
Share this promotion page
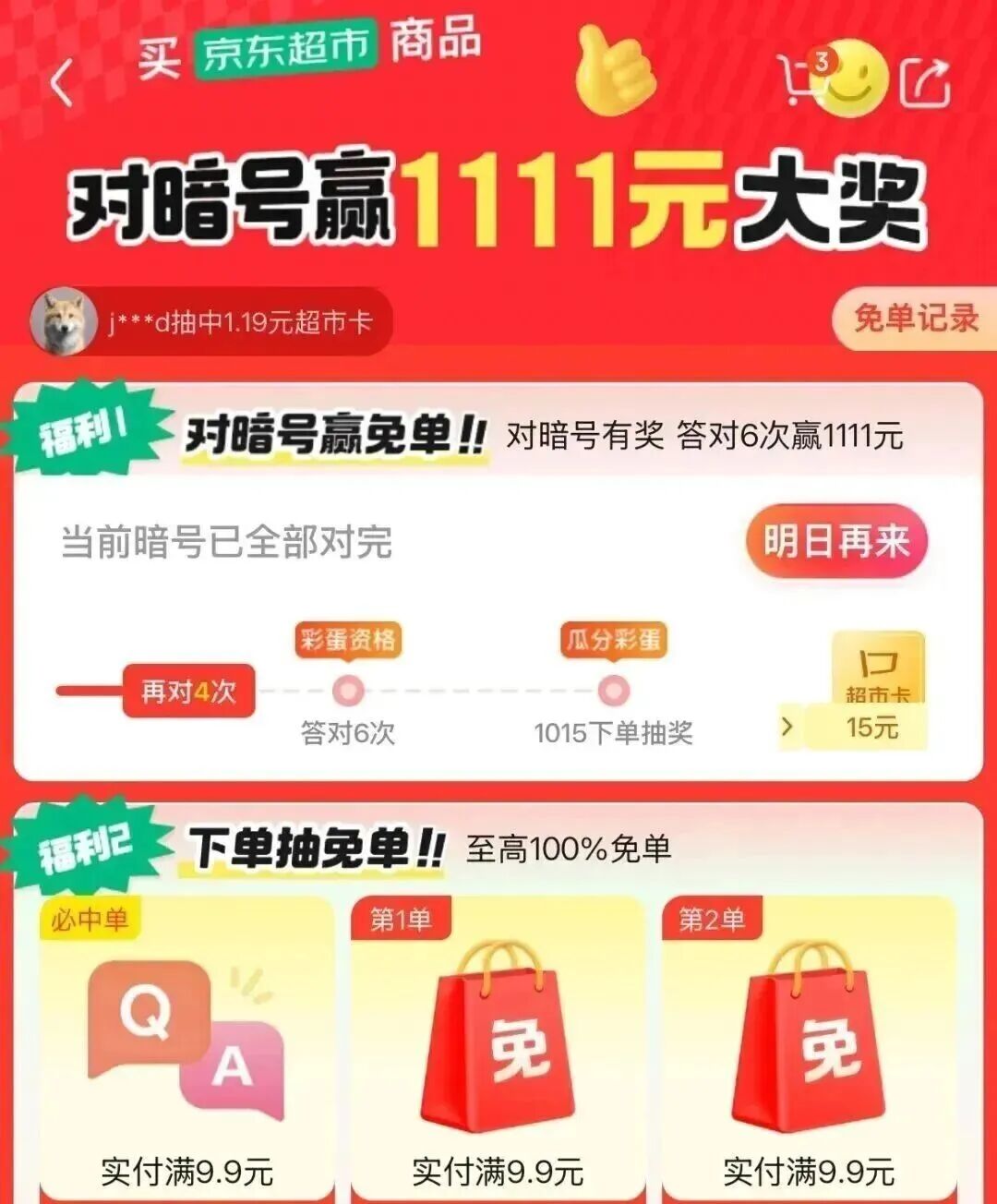click(x=924, y=83)
